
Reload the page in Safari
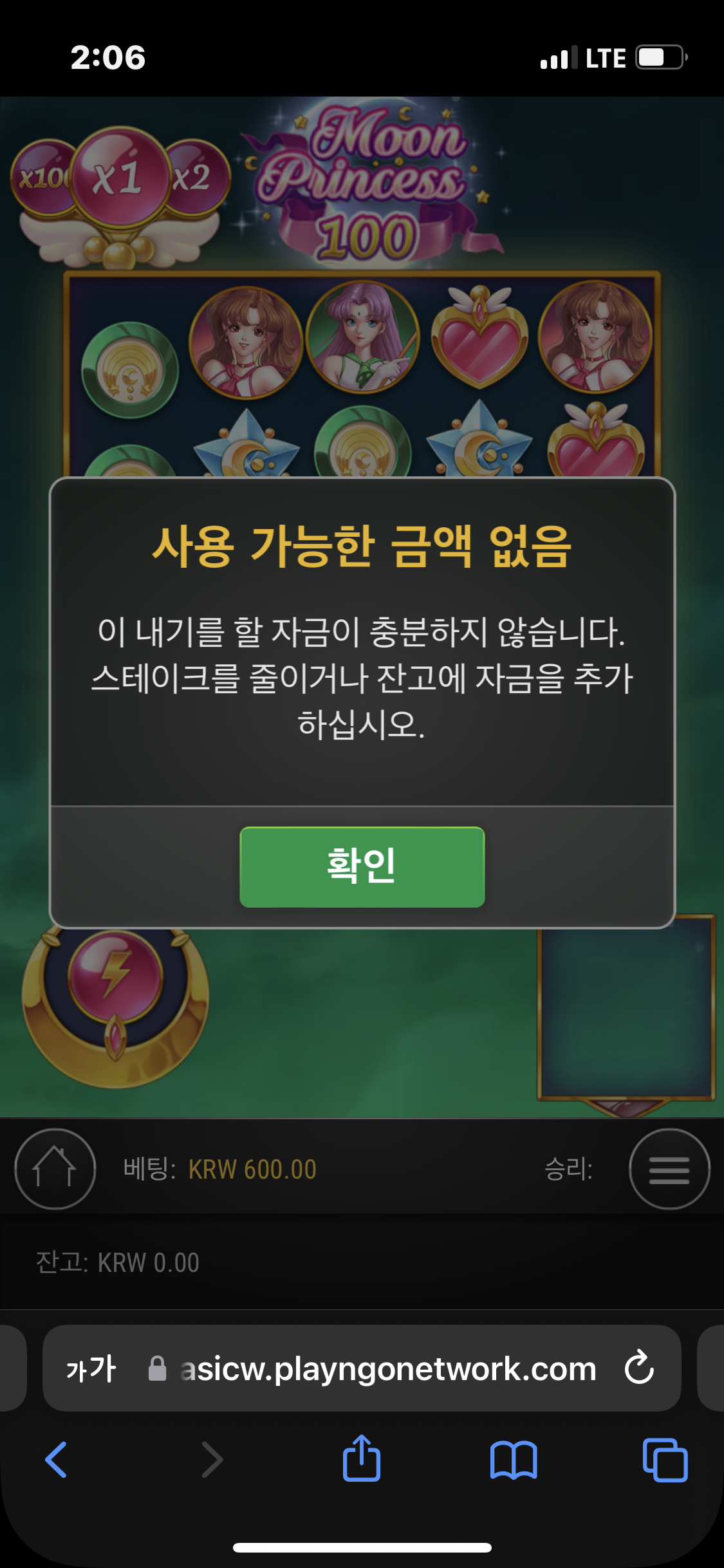pos(639,1367)
